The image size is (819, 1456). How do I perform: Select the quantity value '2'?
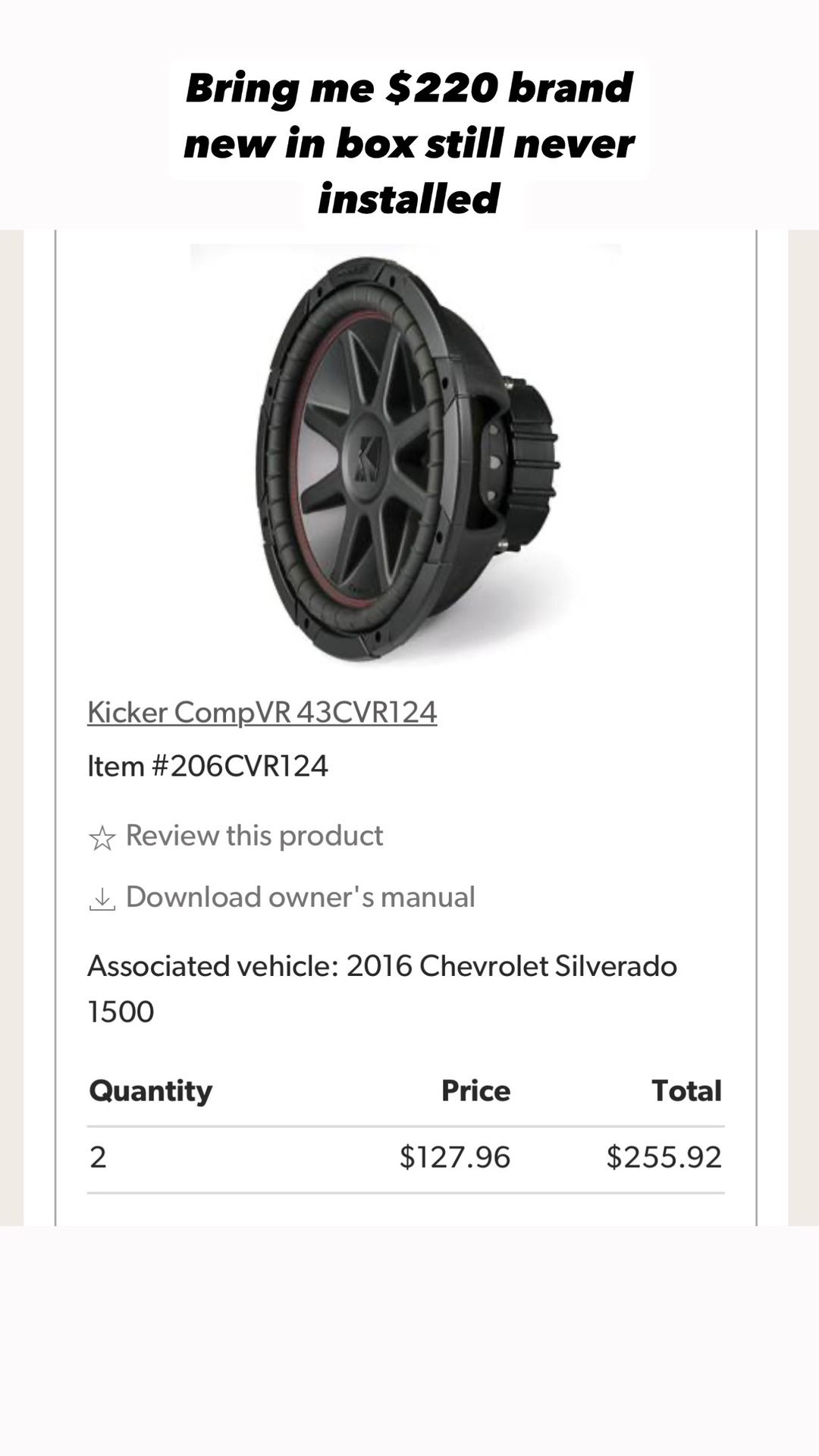click(x=94, y=1156)
